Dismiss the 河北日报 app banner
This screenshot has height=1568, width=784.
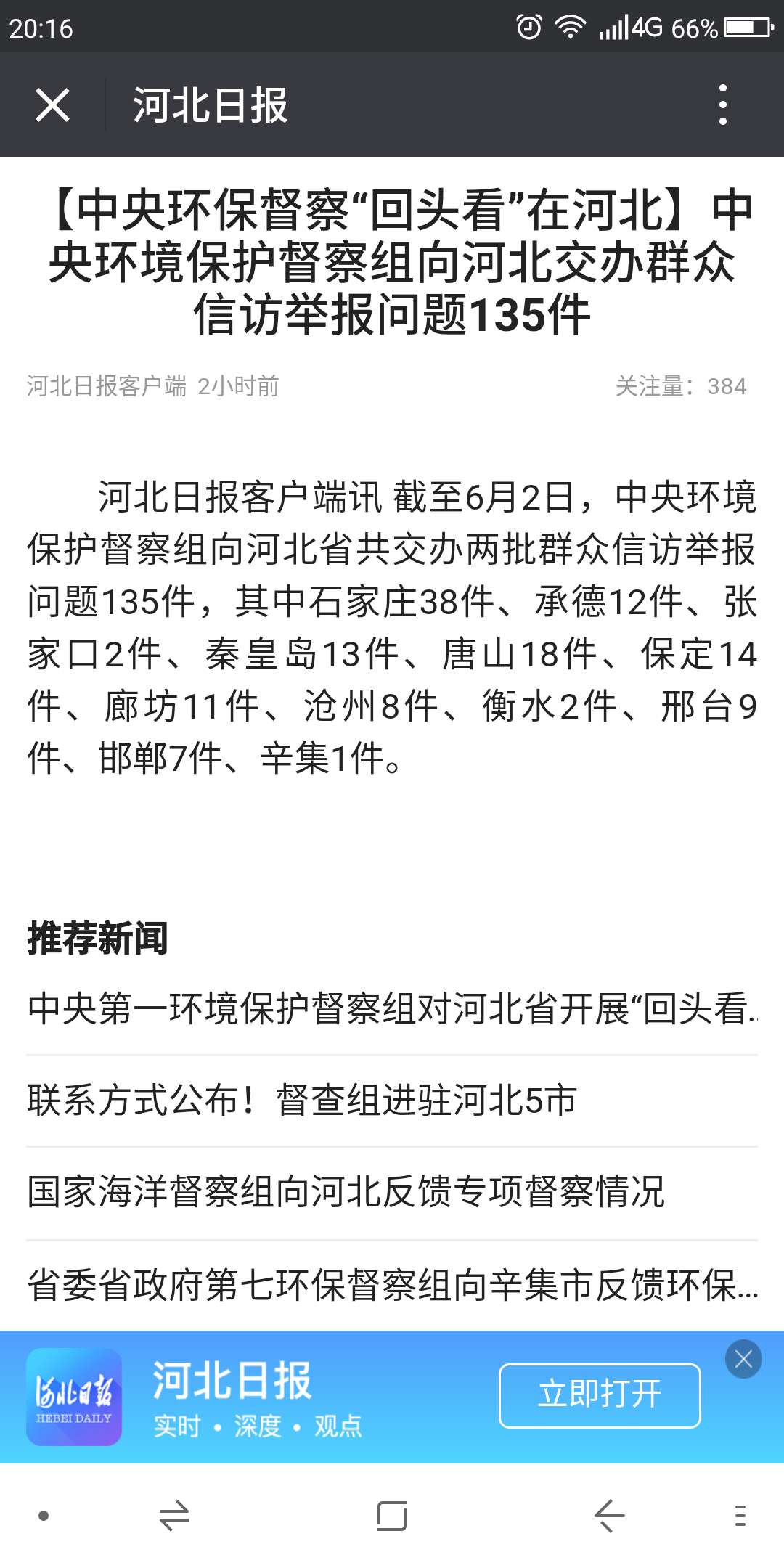(743, 1359)
